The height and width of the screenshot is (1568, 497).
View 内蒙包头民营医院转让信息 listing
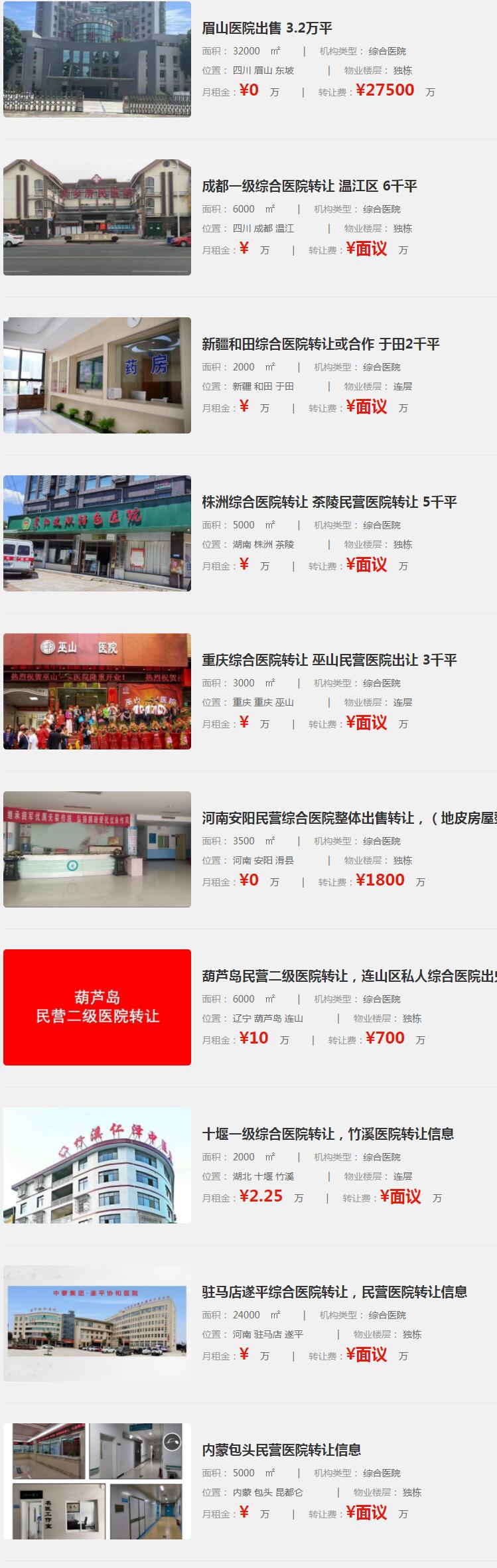point(281,1450)
